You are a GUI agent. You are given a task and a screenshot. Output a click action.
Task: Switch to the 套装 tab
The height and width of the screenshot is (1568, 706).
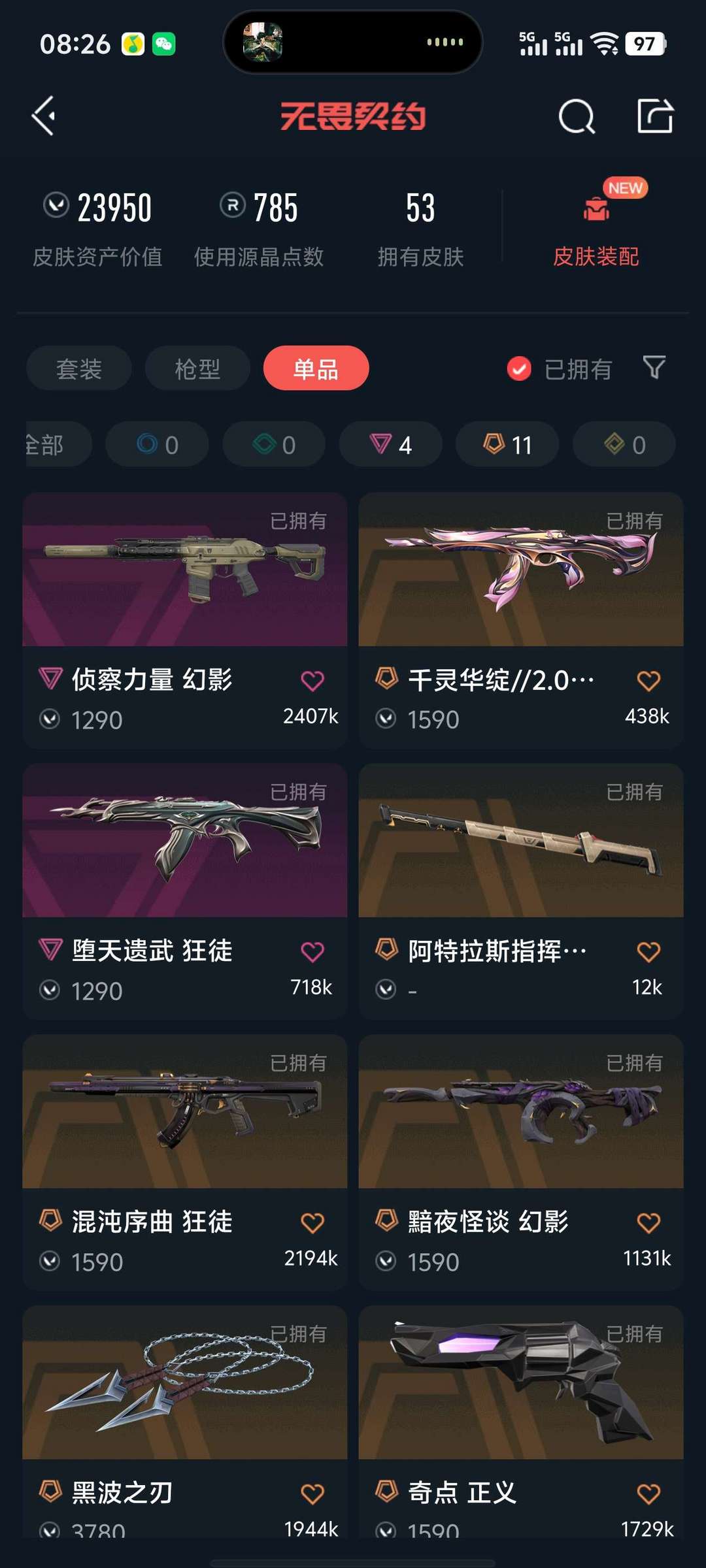[x=78, y=368]
